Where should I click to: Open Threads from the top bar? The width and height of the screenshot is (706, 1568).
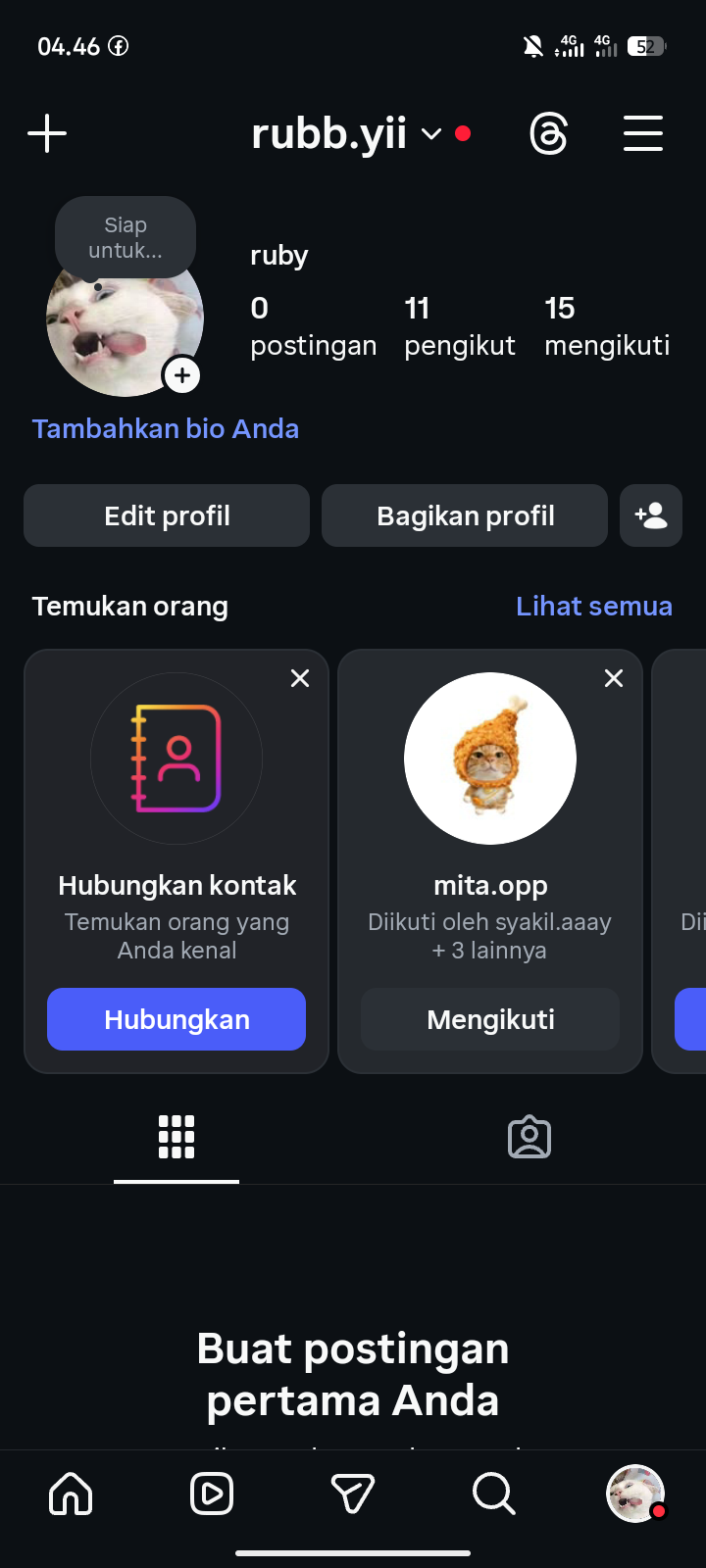click(x=548, y=133)
